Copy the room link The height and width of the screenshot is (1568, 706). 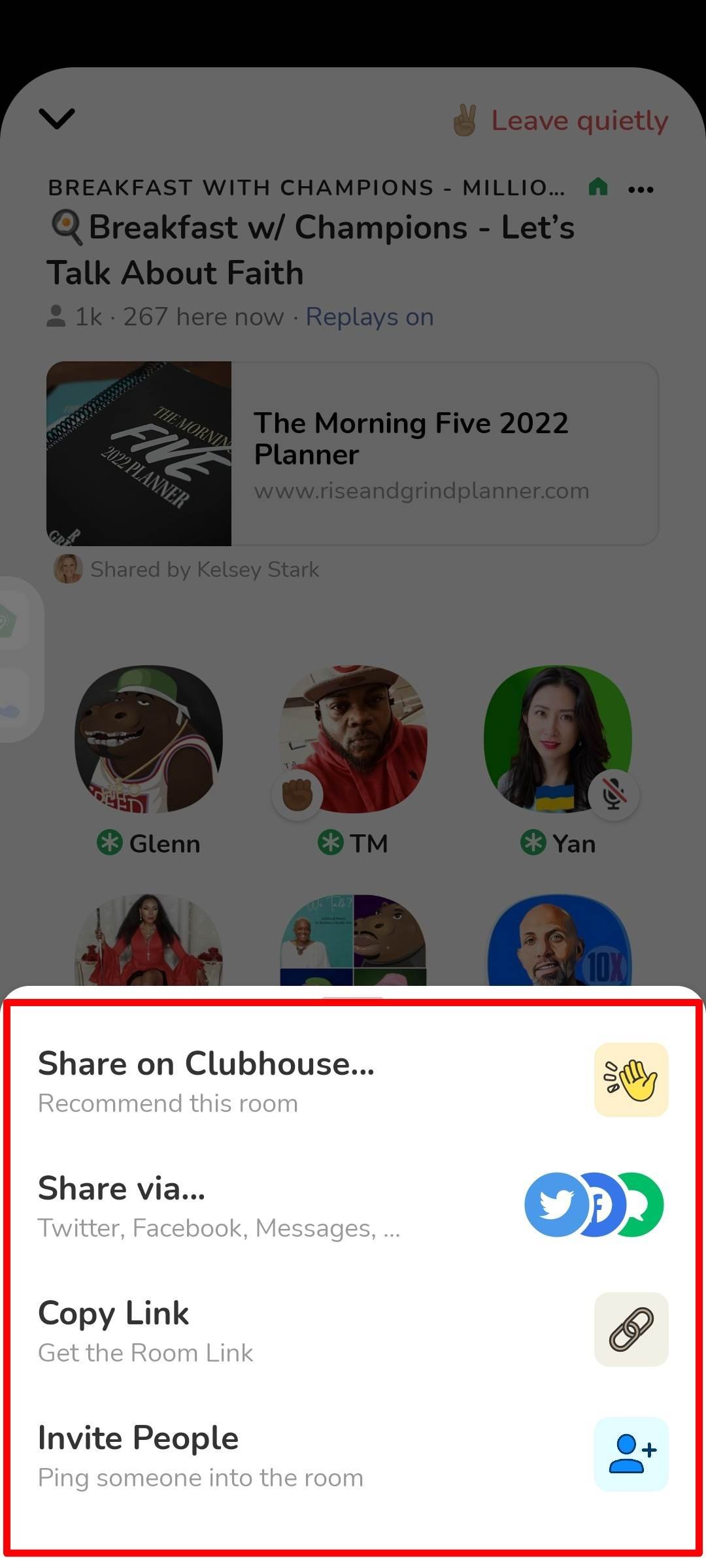[353, 1330]
